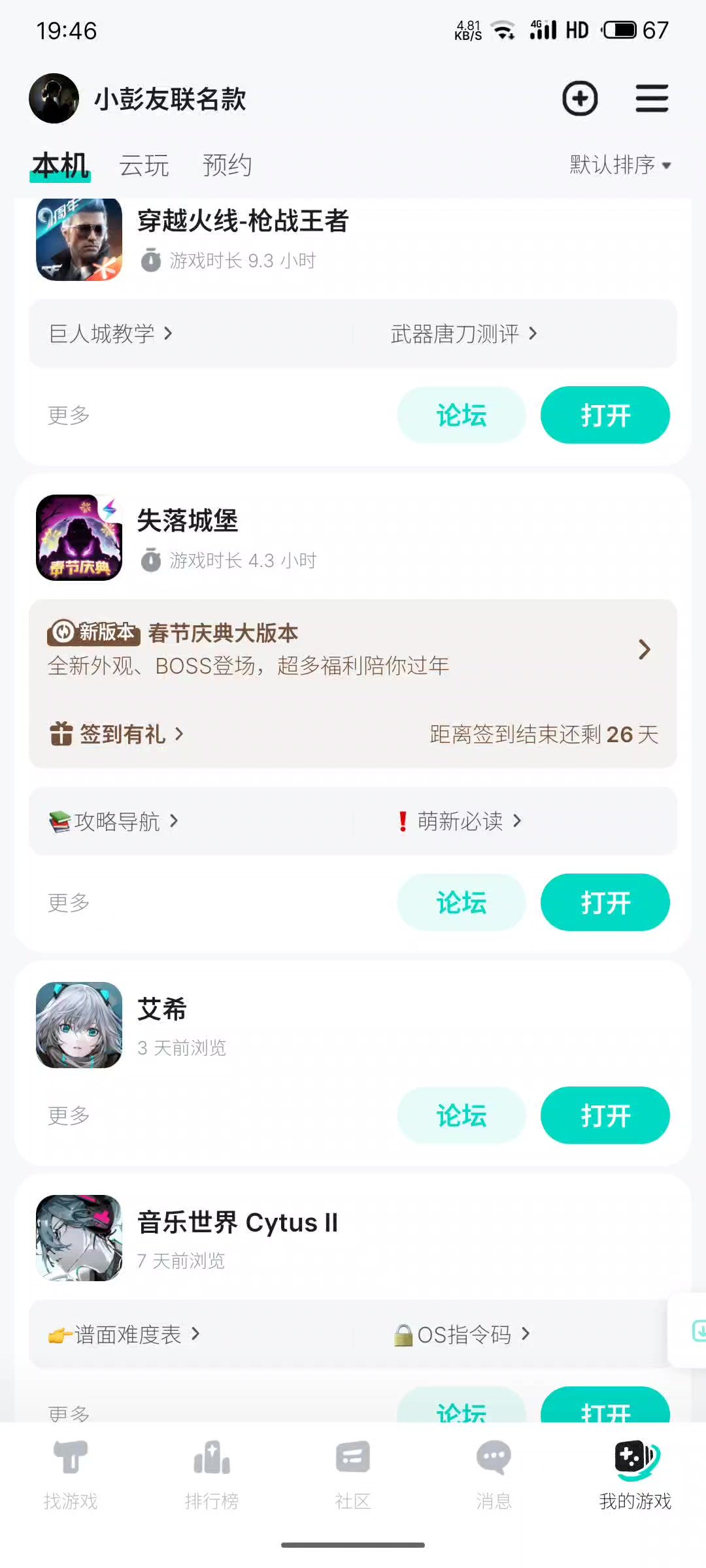
Task: Open the profile avatar 小彭友联名款
Action: 54,99
